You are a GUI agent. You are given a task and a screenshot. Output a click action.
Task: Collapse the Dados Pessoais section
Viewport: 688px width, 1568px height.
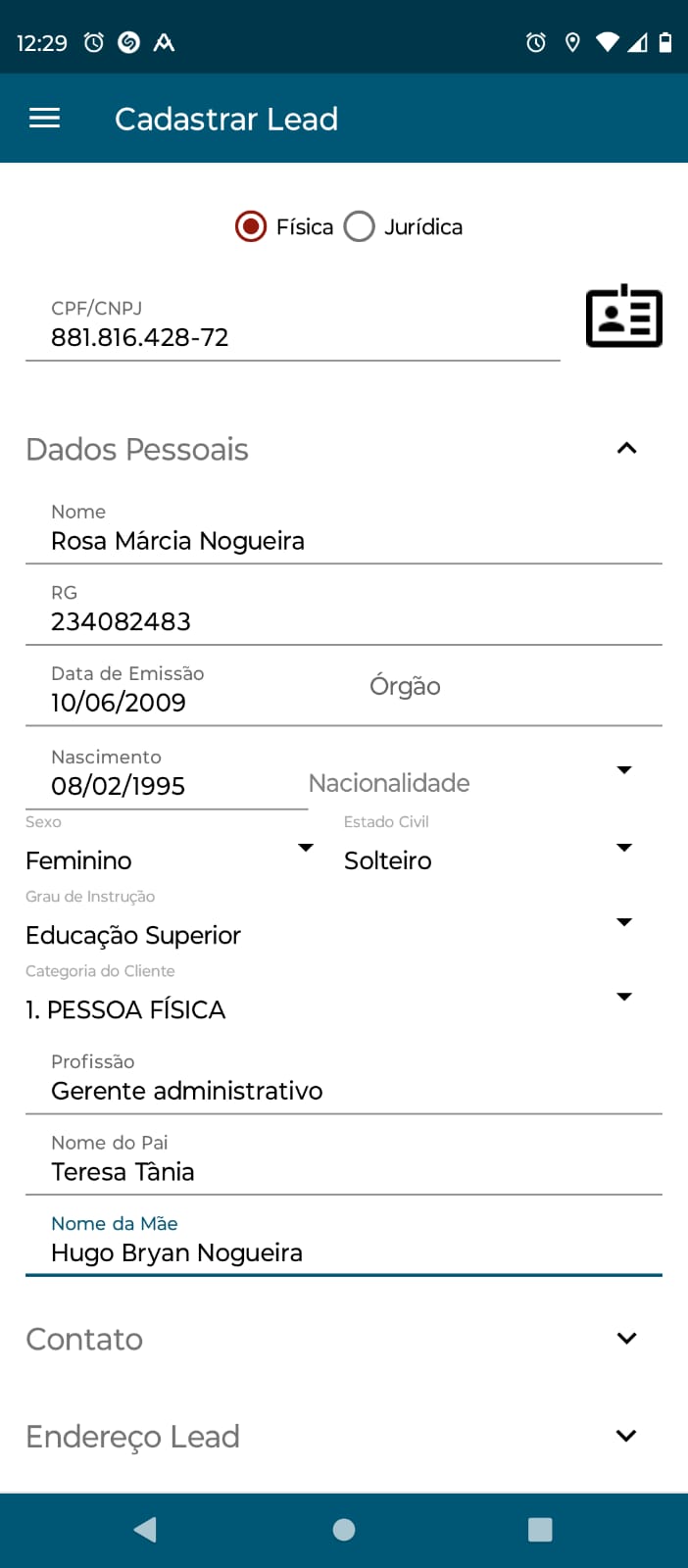coord(626,449)
